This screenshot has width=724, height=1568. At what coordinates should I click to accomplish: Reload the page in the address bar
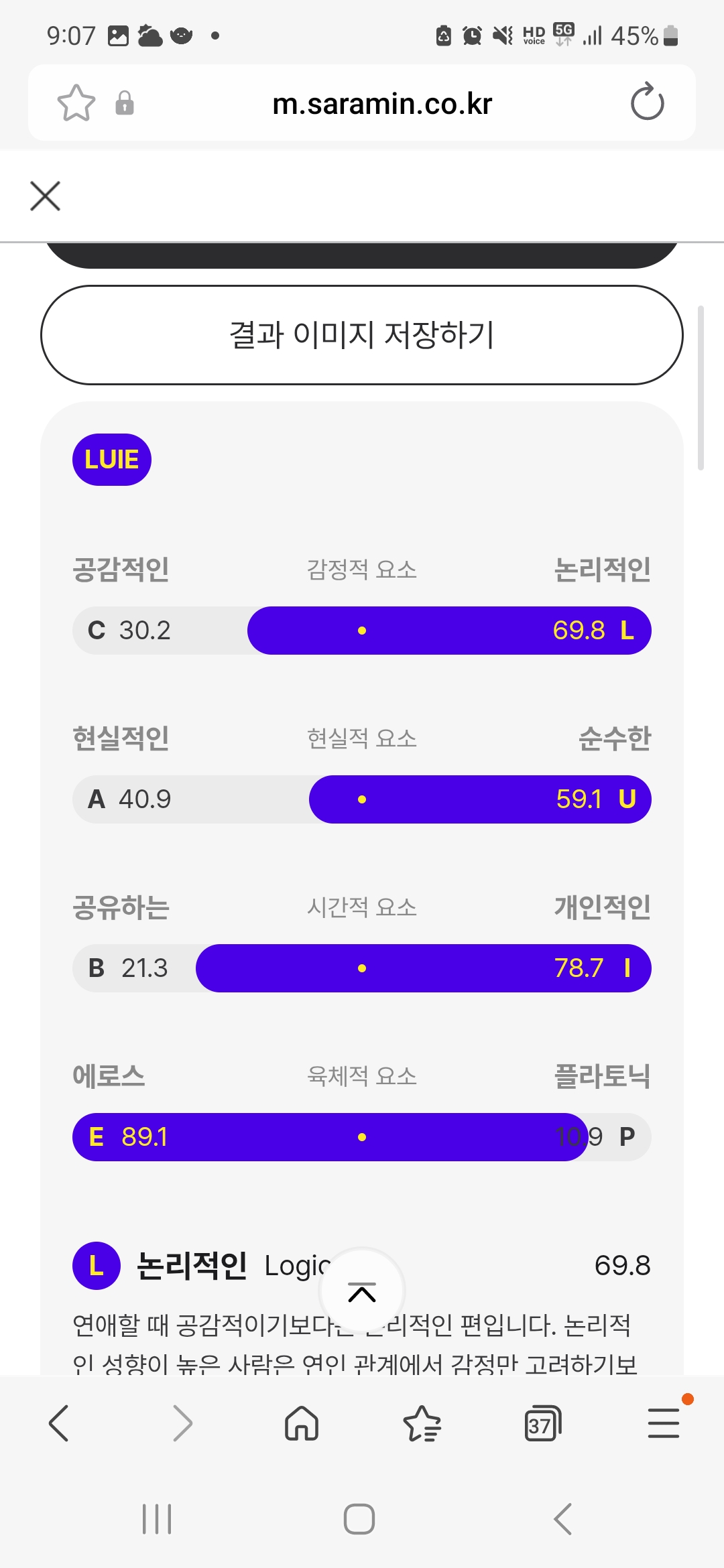647,103
